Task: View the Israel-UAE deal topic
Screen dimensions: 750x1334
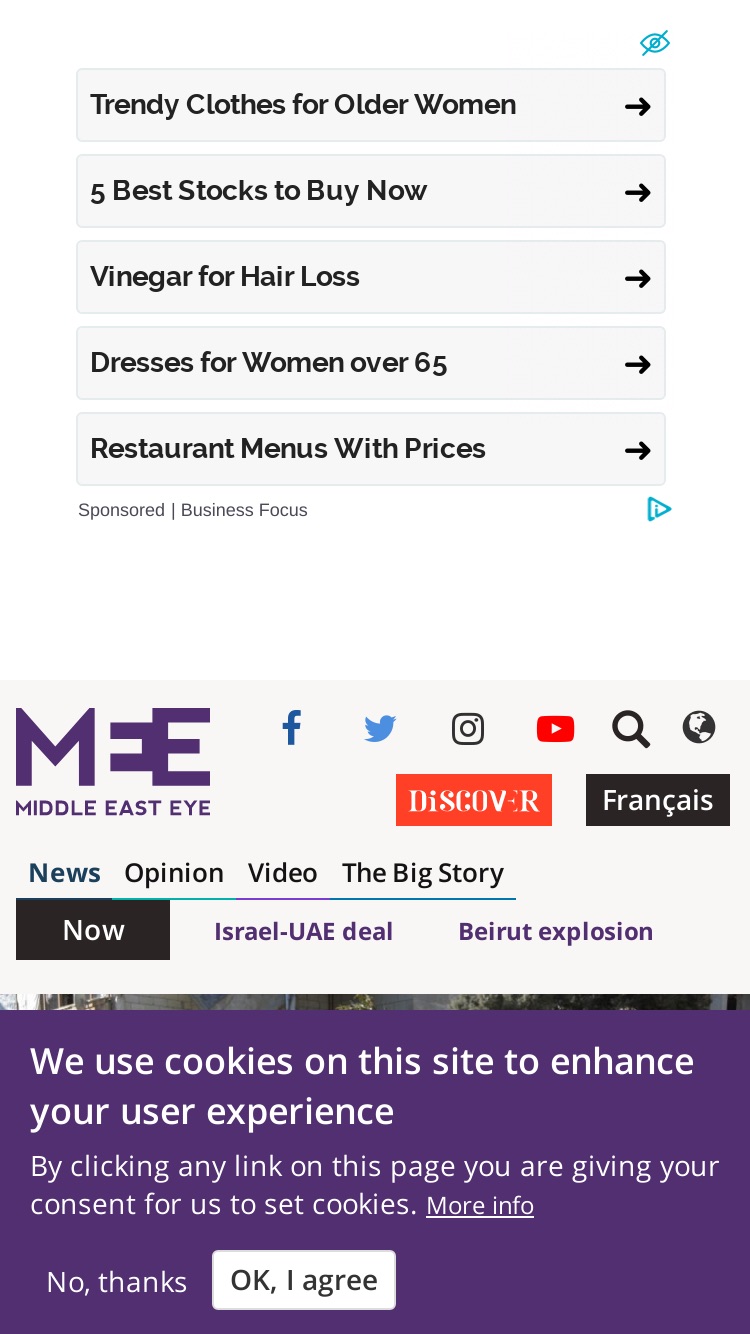Action: [x=303, y=931]
